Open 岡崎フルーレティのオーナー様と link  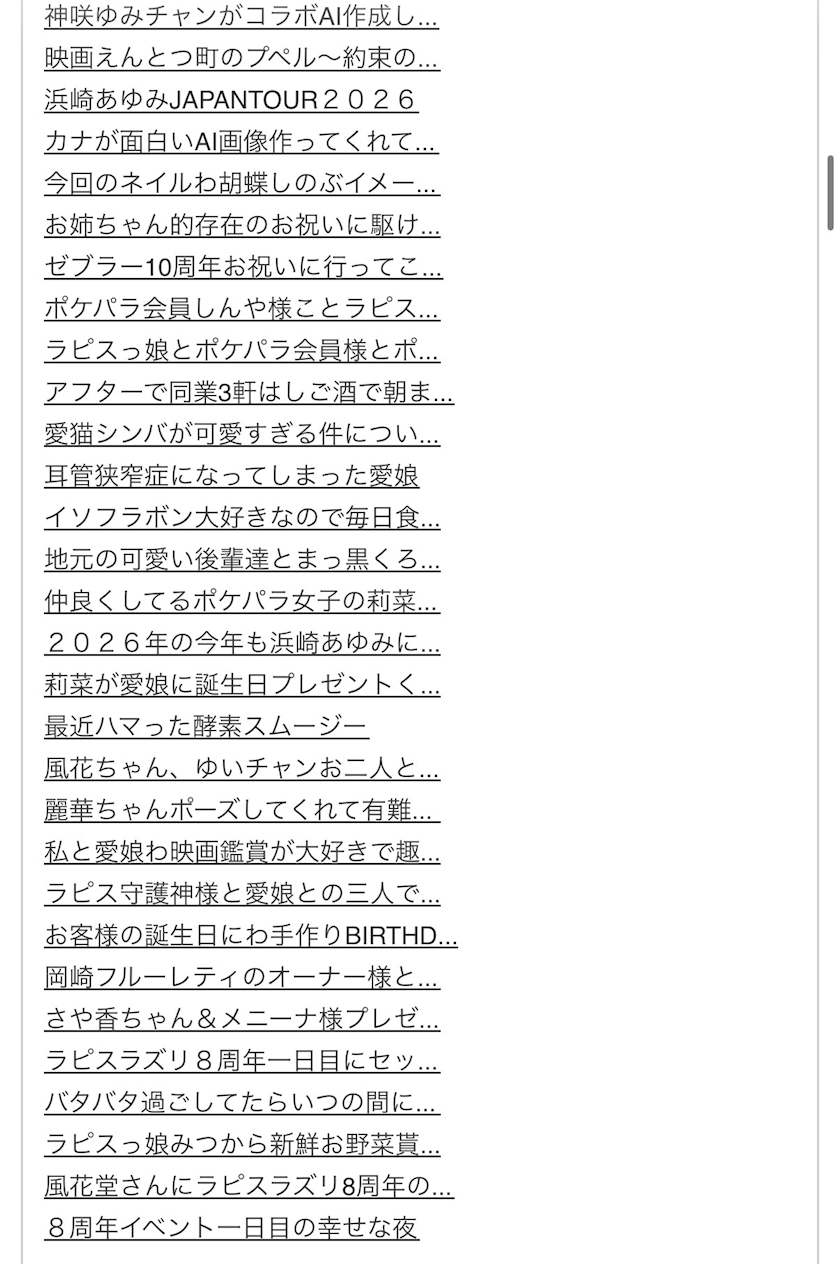tap(242, 977)
